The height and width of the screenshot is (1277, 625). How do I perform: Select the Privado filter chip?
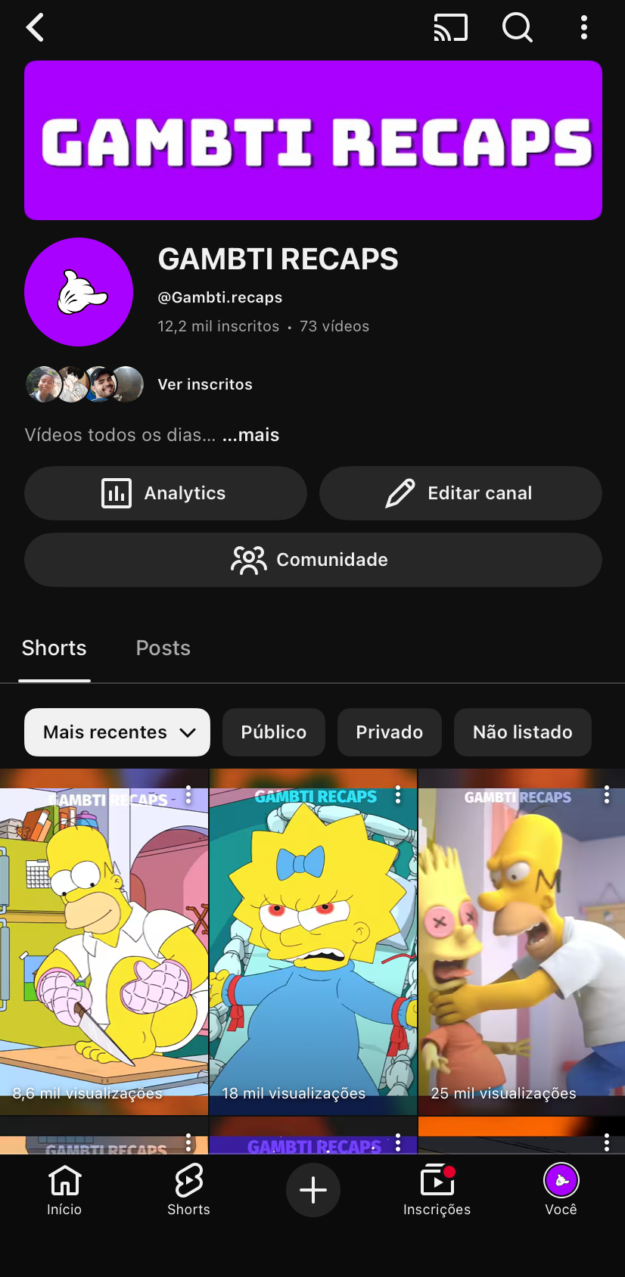[389, 732]
